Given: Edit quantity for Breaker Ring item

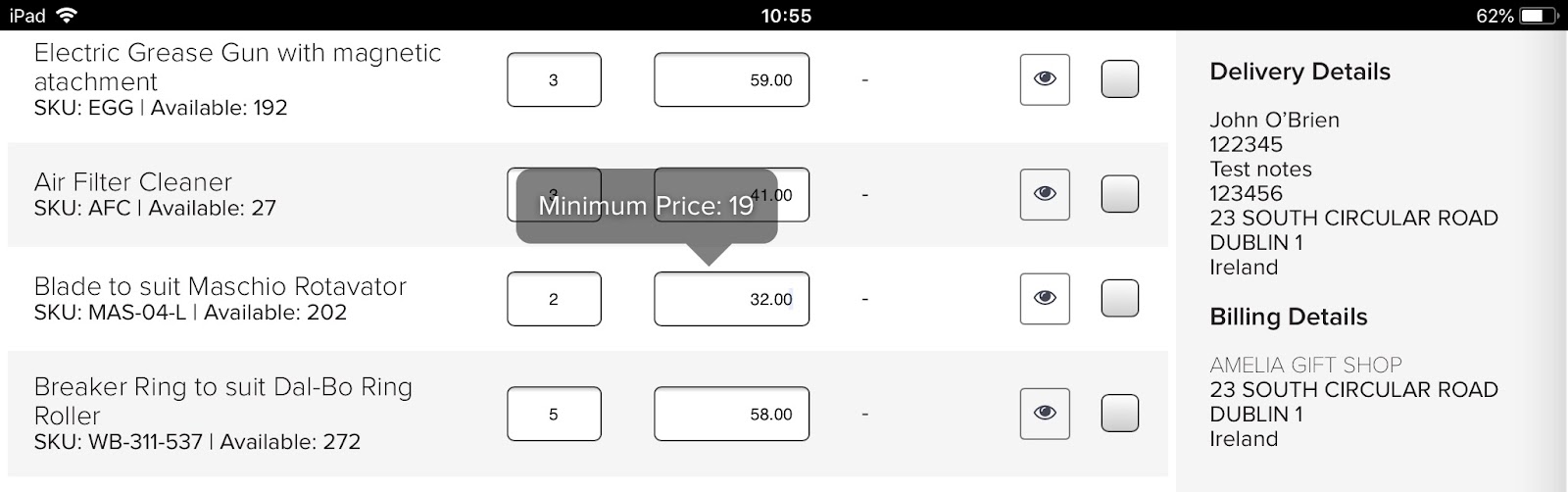Looking at the screenshot, I should [x=554, y=414].
